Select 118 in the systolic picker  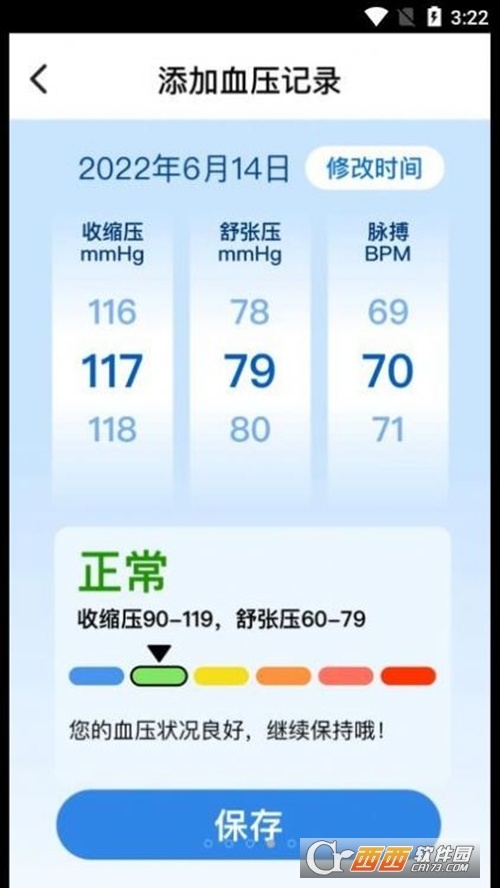pos(112,429)
